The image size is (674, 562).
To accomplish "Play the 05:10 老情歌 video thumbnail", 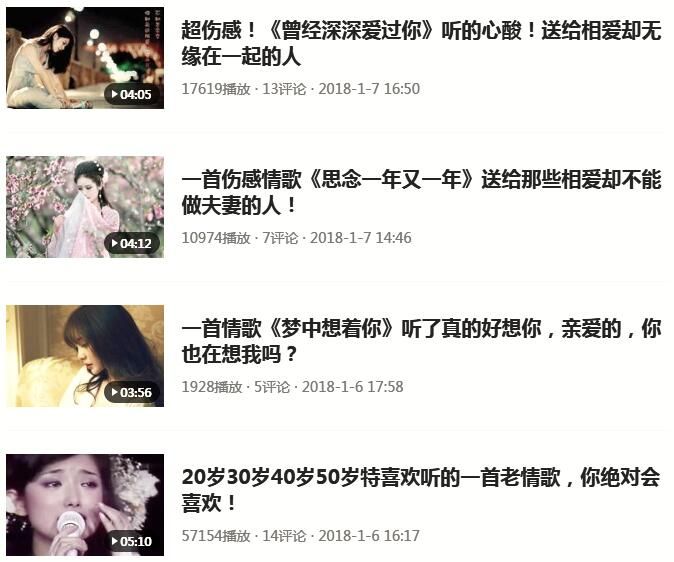I will click(85, 505).
